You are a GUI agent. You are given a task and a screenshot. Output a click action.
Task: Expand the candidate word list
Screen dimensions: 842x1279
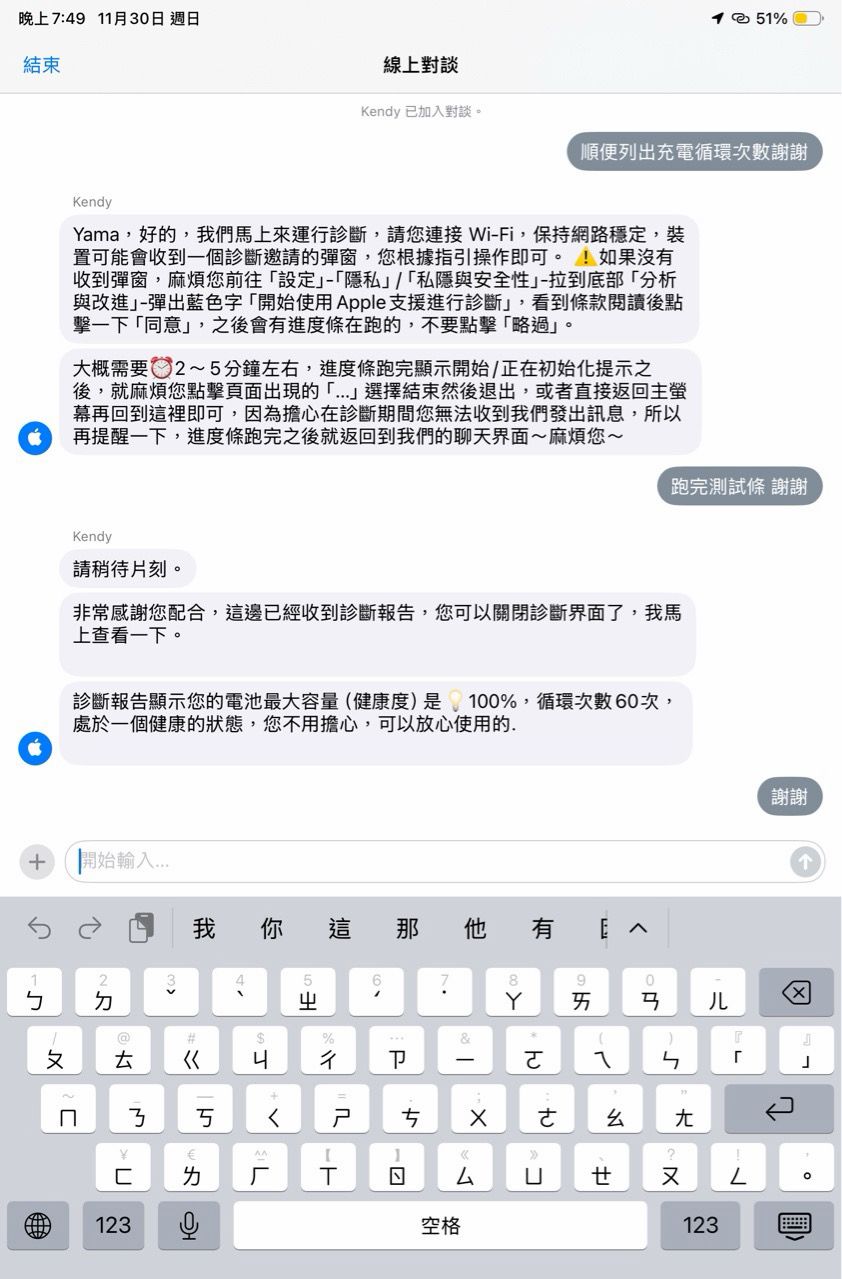click(x=638, y=929)
